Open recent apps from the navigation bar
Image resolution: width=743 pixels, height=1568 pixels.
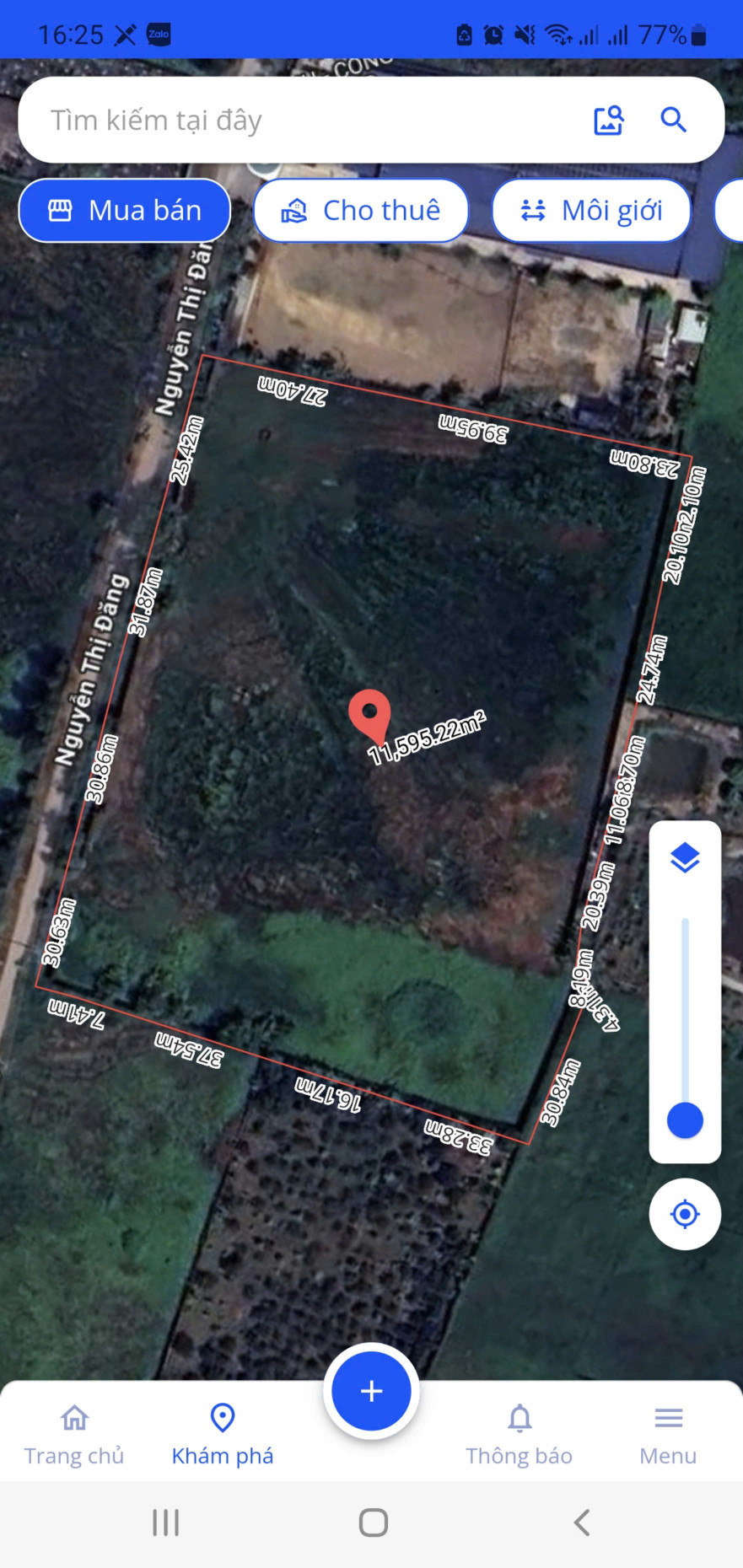coord(165,1522)
